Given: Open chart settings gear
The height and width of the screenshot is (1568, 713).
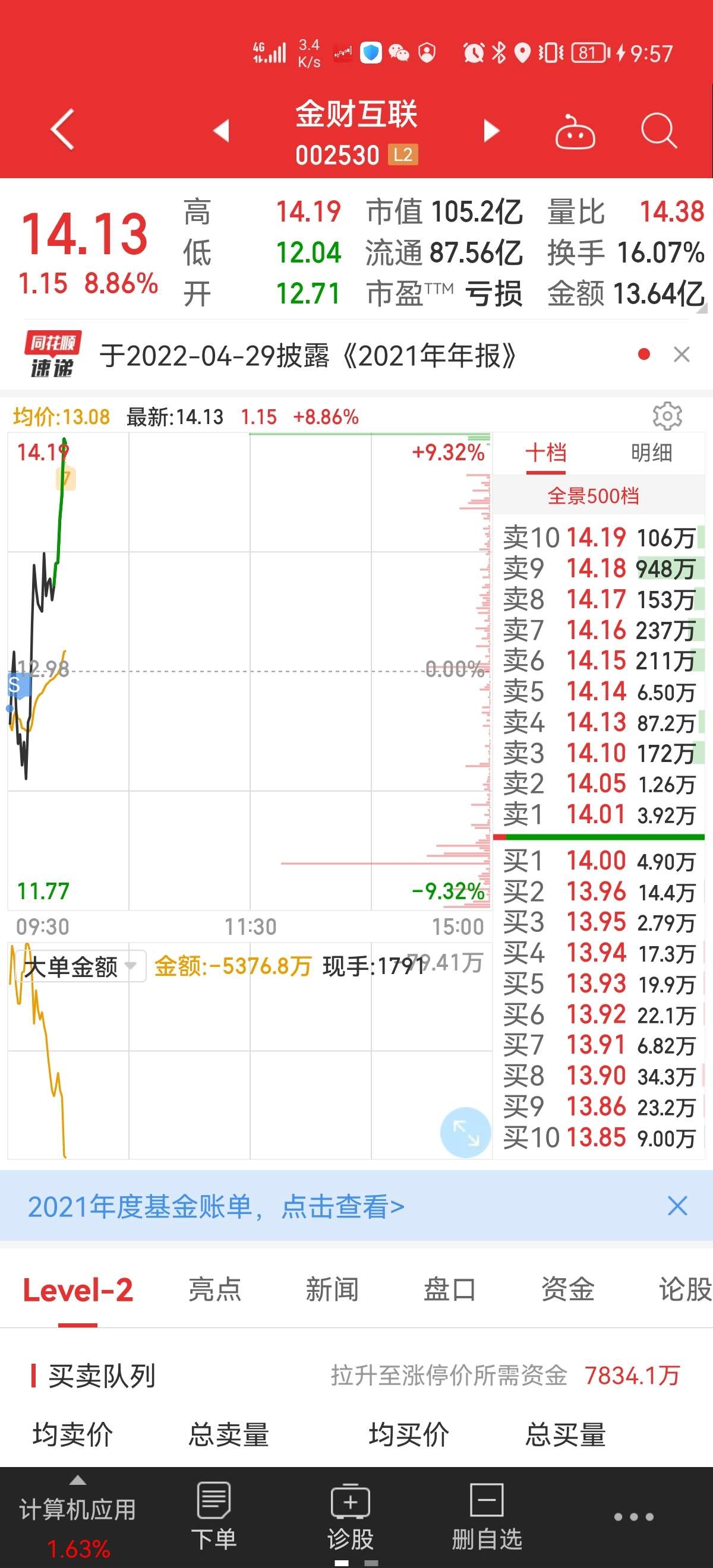Looking at the screenshot, I should pos(667,416).
